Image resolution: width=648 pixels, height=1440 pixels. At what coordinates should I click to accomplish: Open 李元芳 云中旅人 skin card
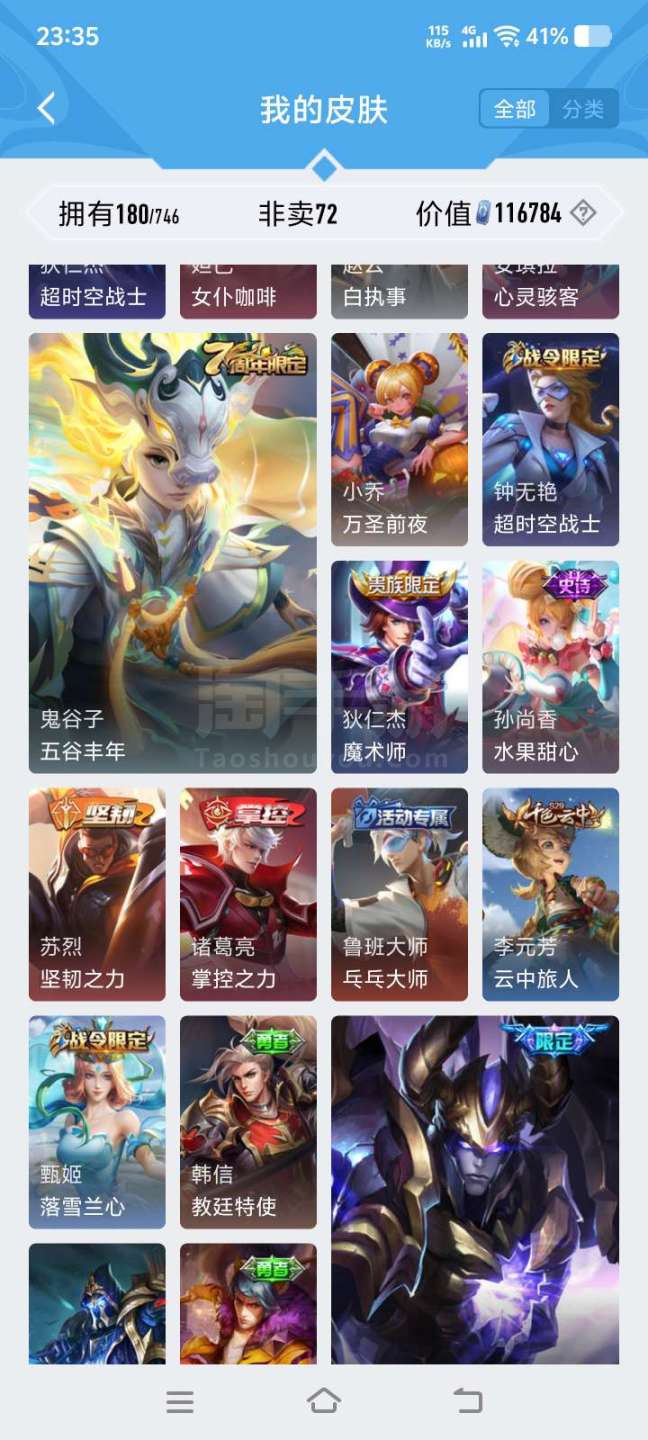point(550,894)
